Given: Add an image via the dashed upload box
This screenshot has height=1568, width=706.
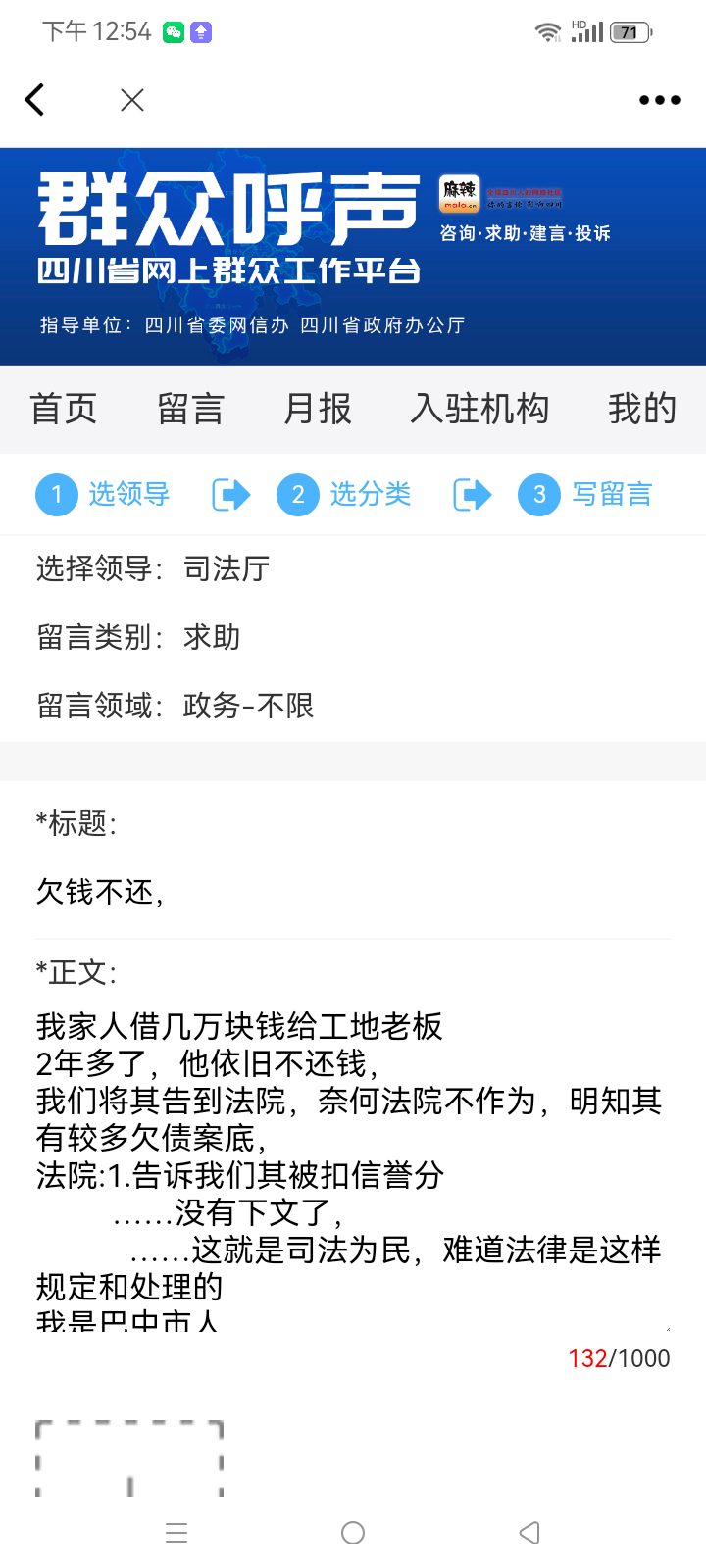Looking at the screenshot, I should tap(129, 1460).
